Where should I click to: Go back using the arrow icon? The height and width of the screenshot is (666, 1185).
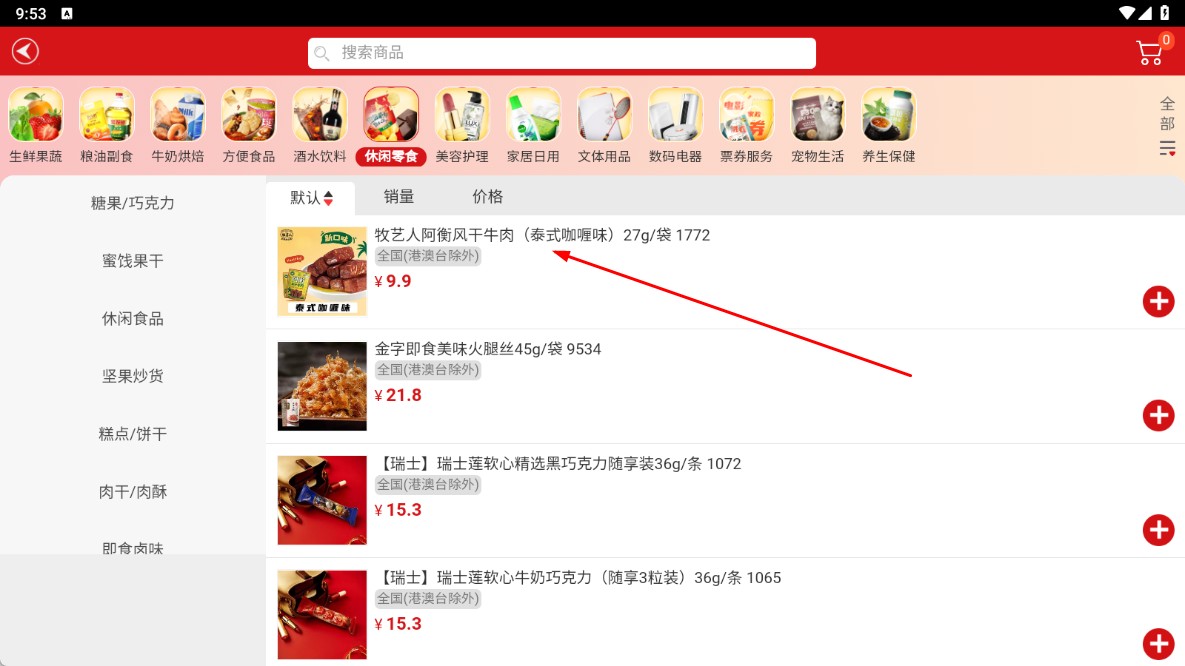25,51
